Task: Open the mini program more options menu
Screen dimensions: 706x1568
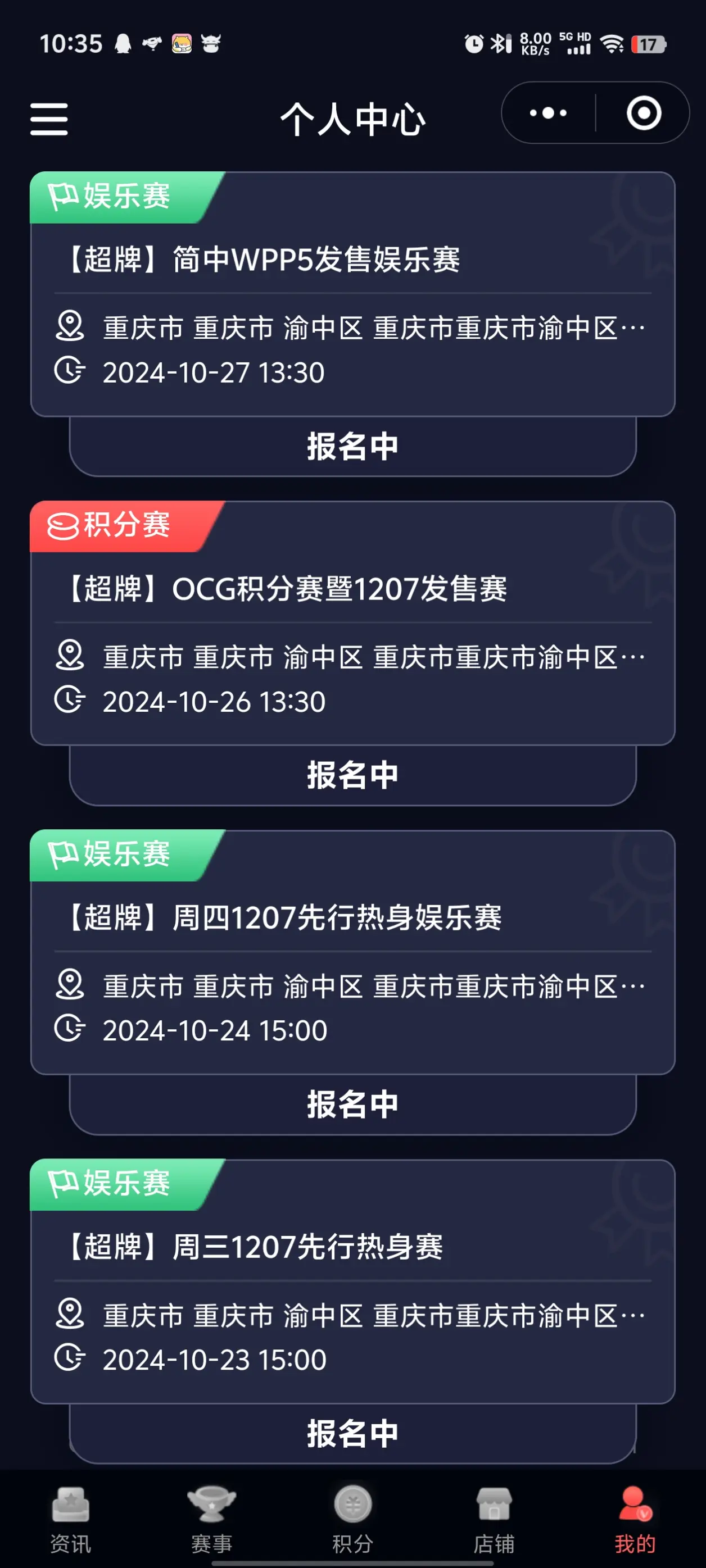Action: (x=547, y=113)
